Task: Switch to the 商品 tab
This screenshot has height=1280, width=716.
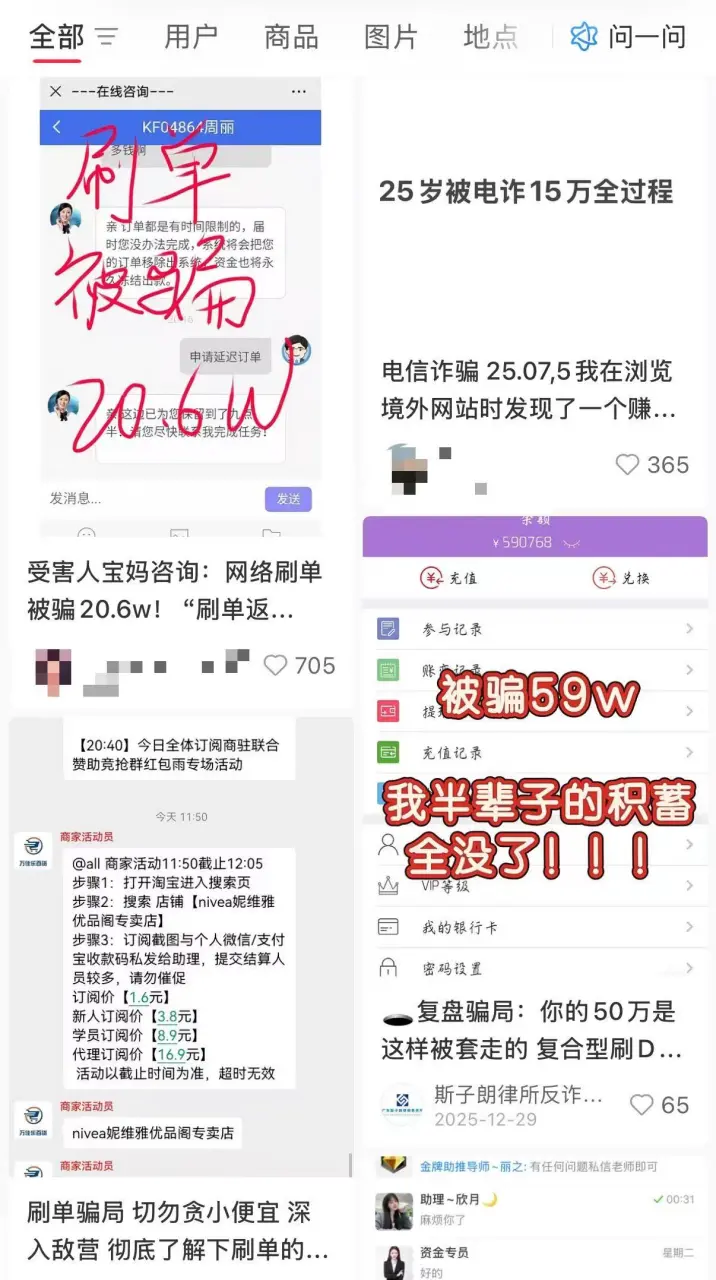Action: click(291, 38)
